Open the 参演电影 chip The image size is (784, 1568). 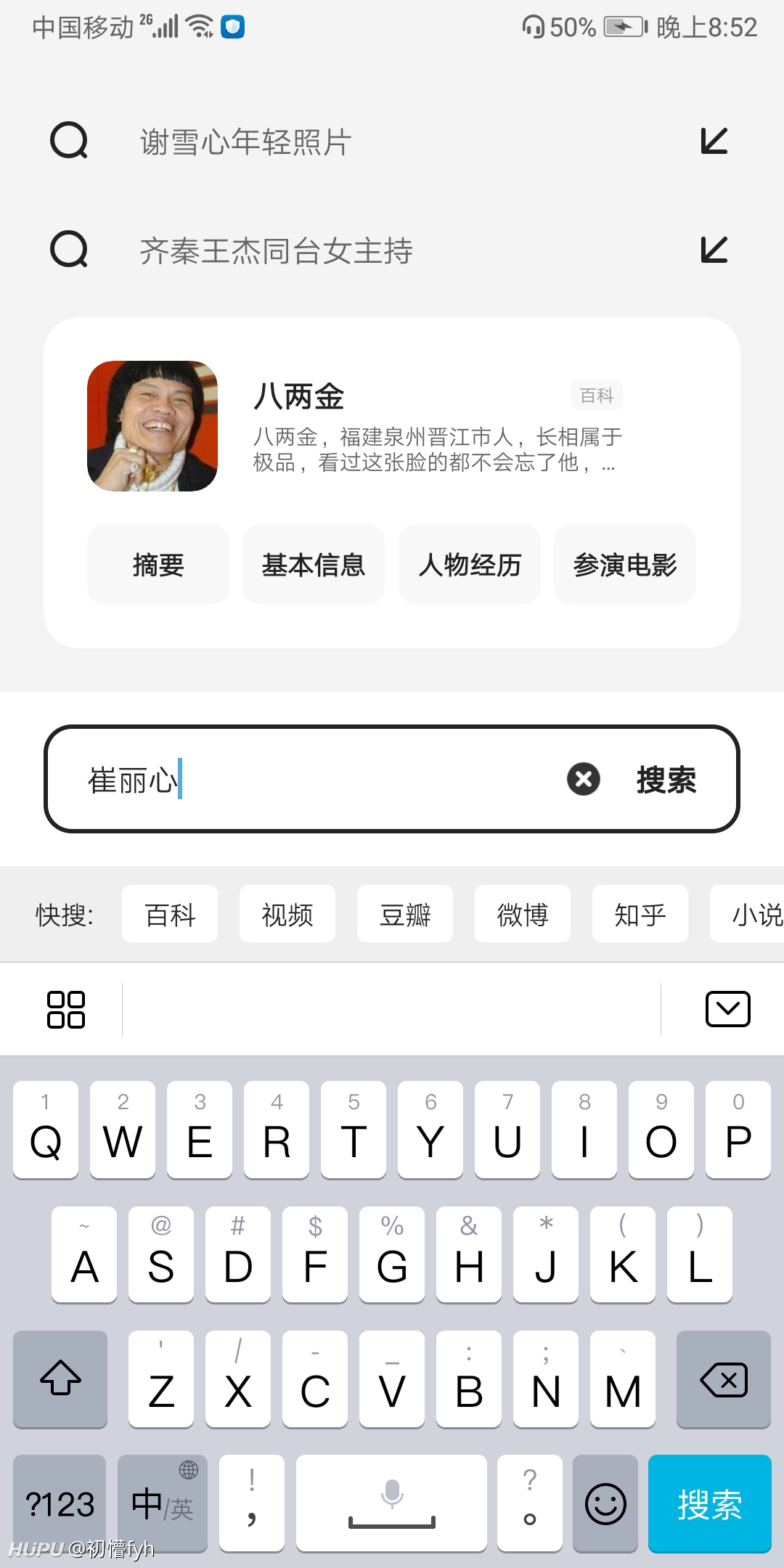(x=625, y=565)
